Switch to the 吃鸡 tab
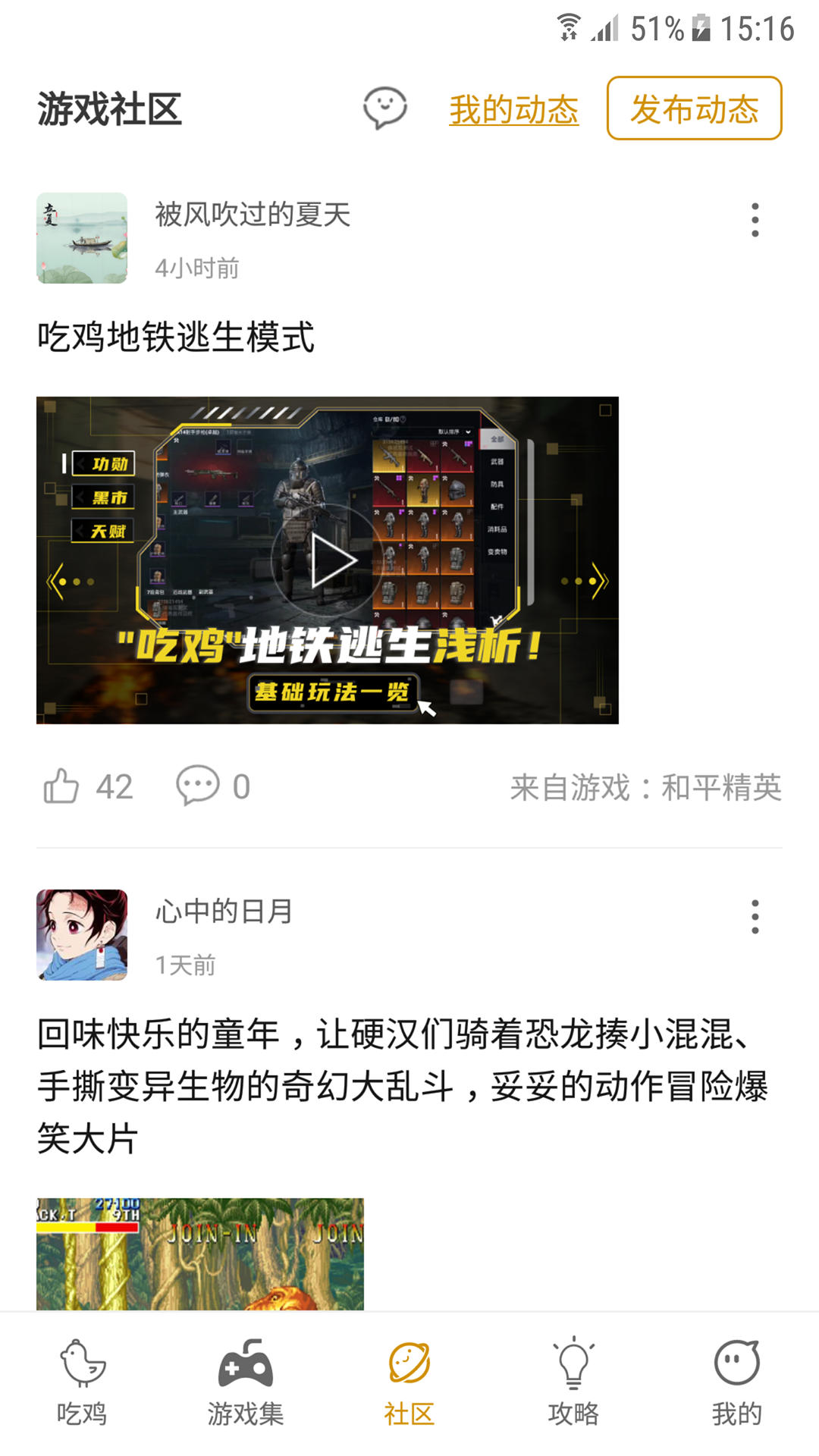819x1456 pixels. pyautogui.click(x=82, y=1383)
